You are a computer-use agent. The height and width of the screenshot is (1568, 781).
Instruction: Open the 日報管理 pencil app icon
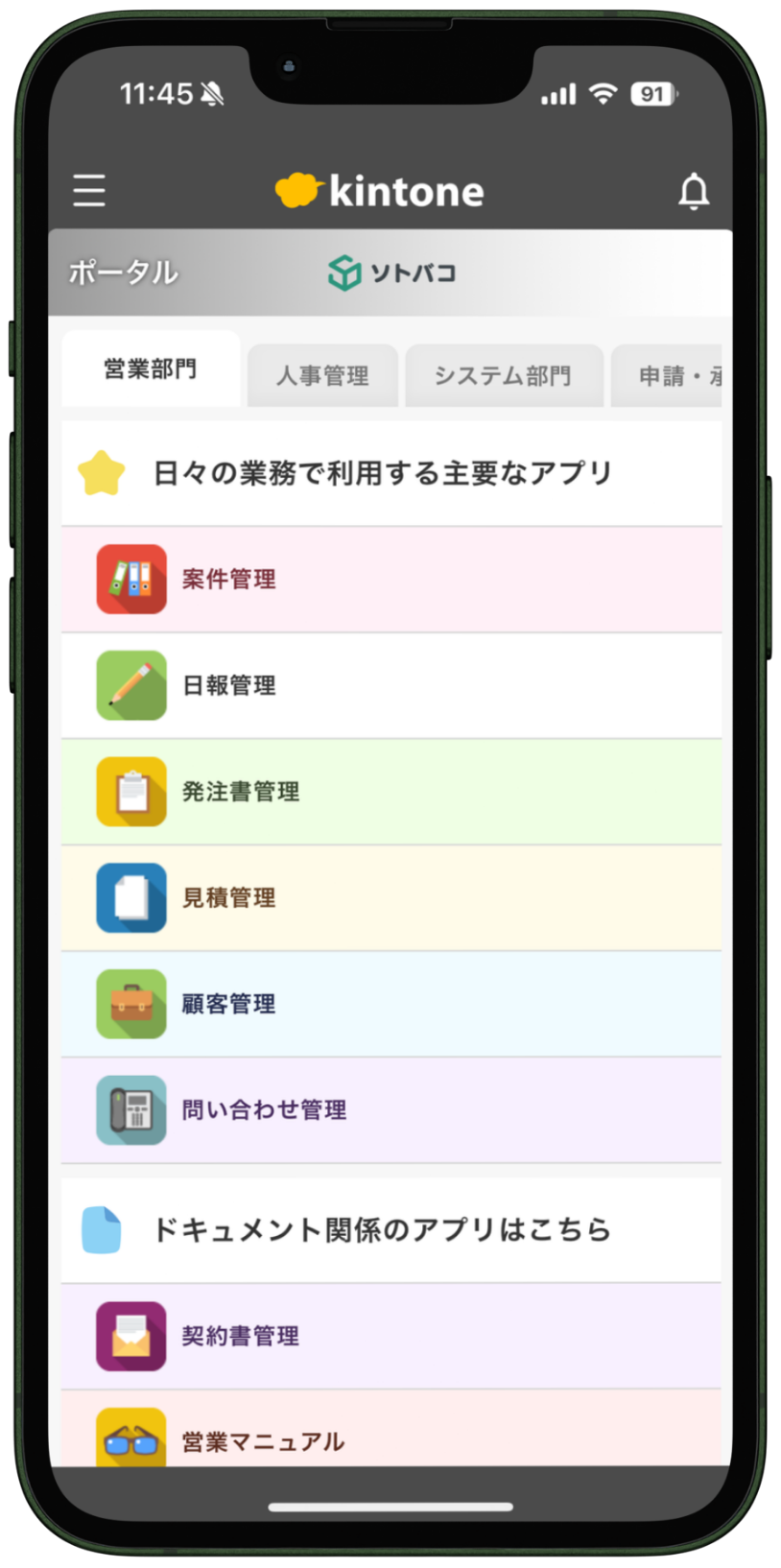click(130, 686)
